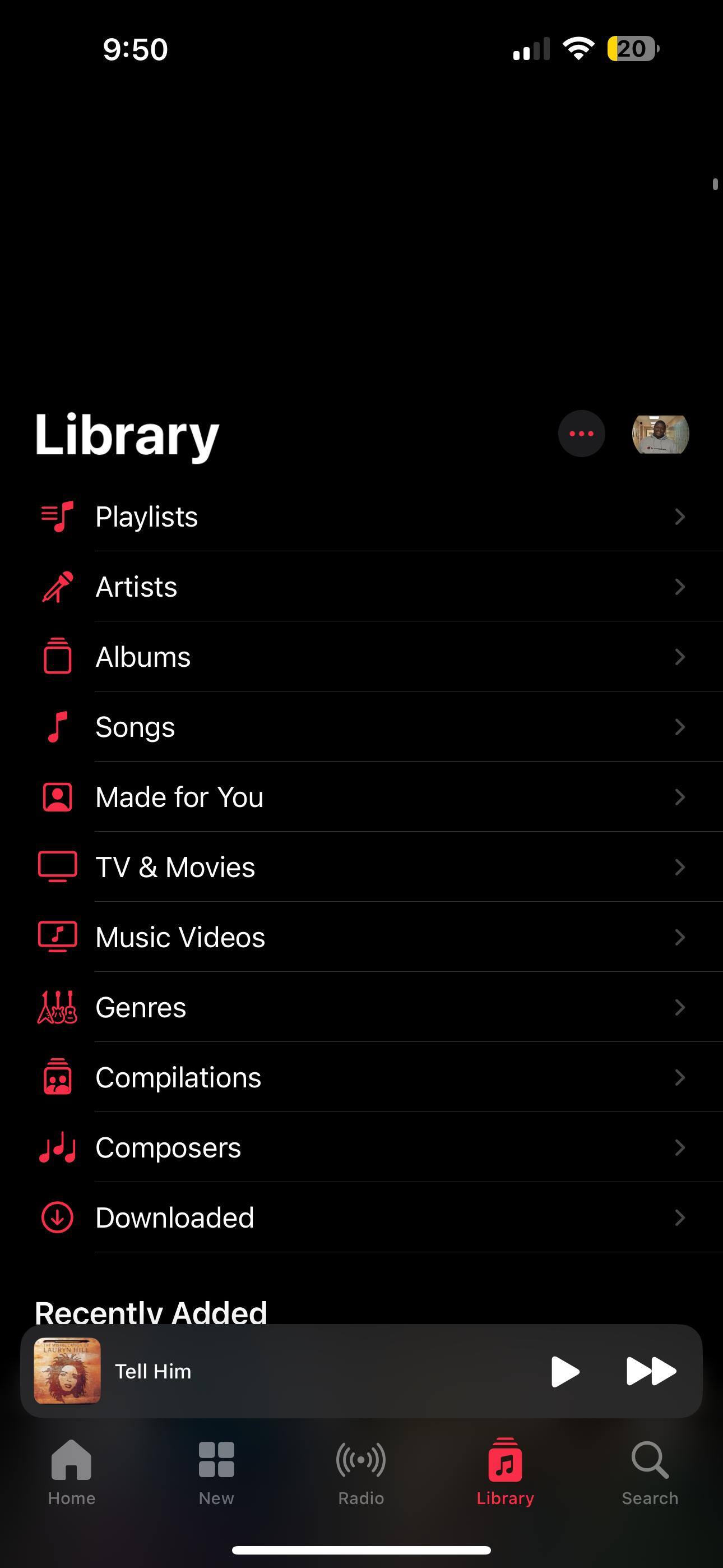Go to the Radio tab

tap(361, 1470)
